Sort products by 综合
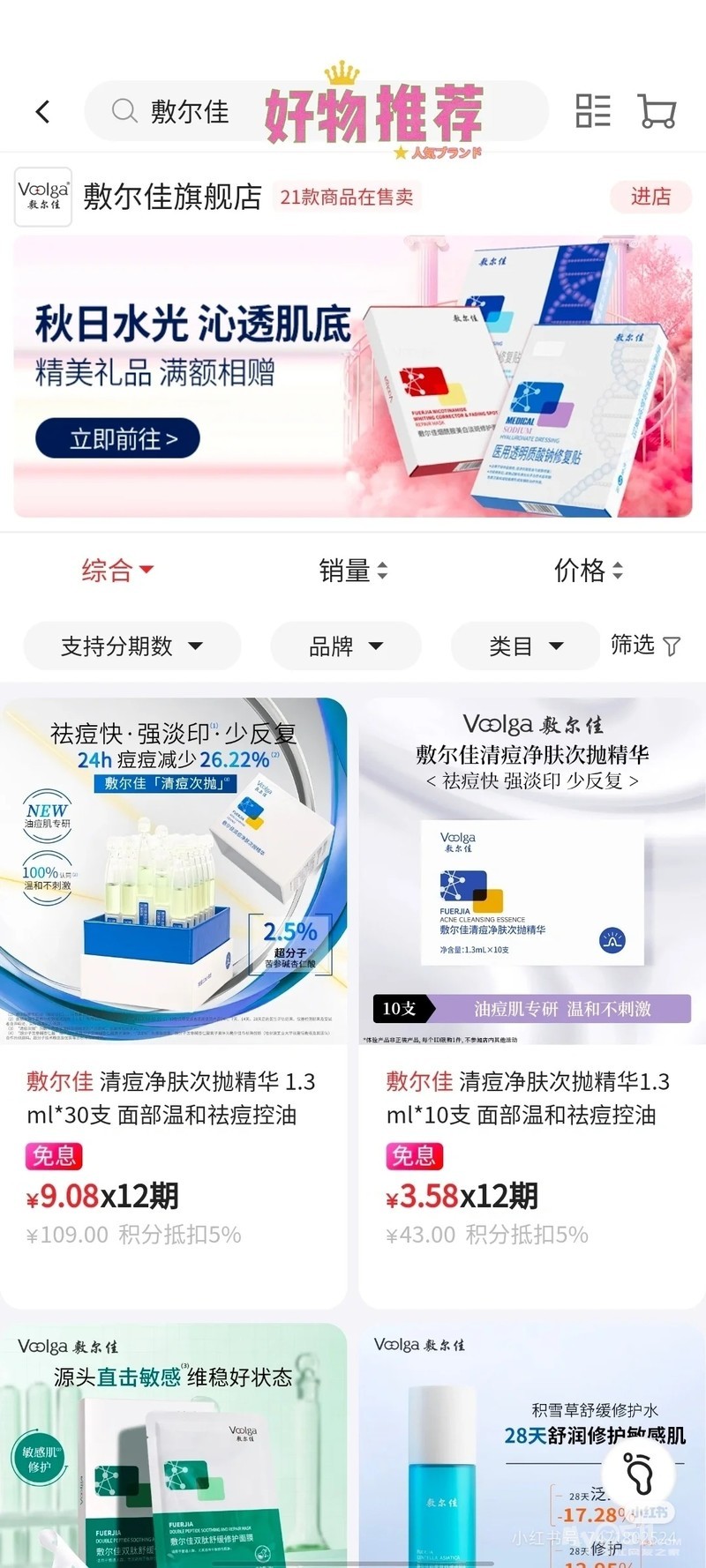Screen dimensions: 706x1568 coord(117,571)
